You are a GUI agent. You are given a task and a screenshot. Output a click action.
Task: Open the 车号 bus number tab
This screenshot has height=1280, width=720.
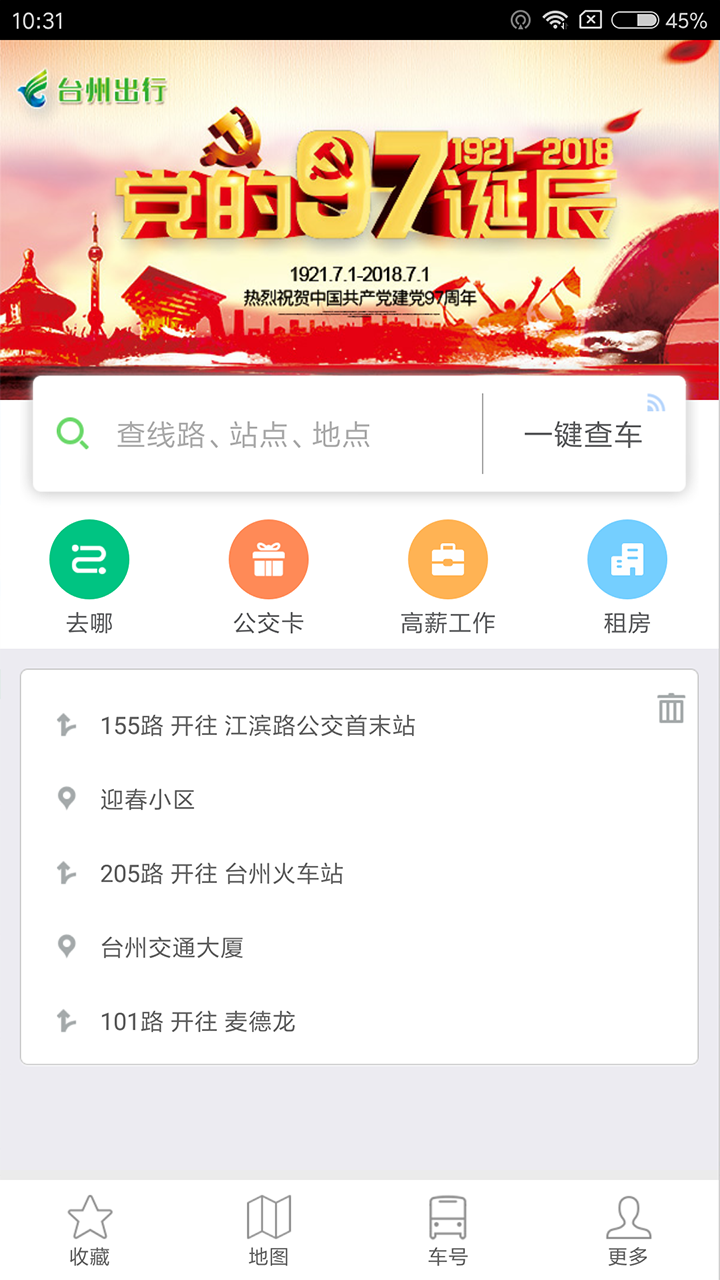(x=447, y=1228)
